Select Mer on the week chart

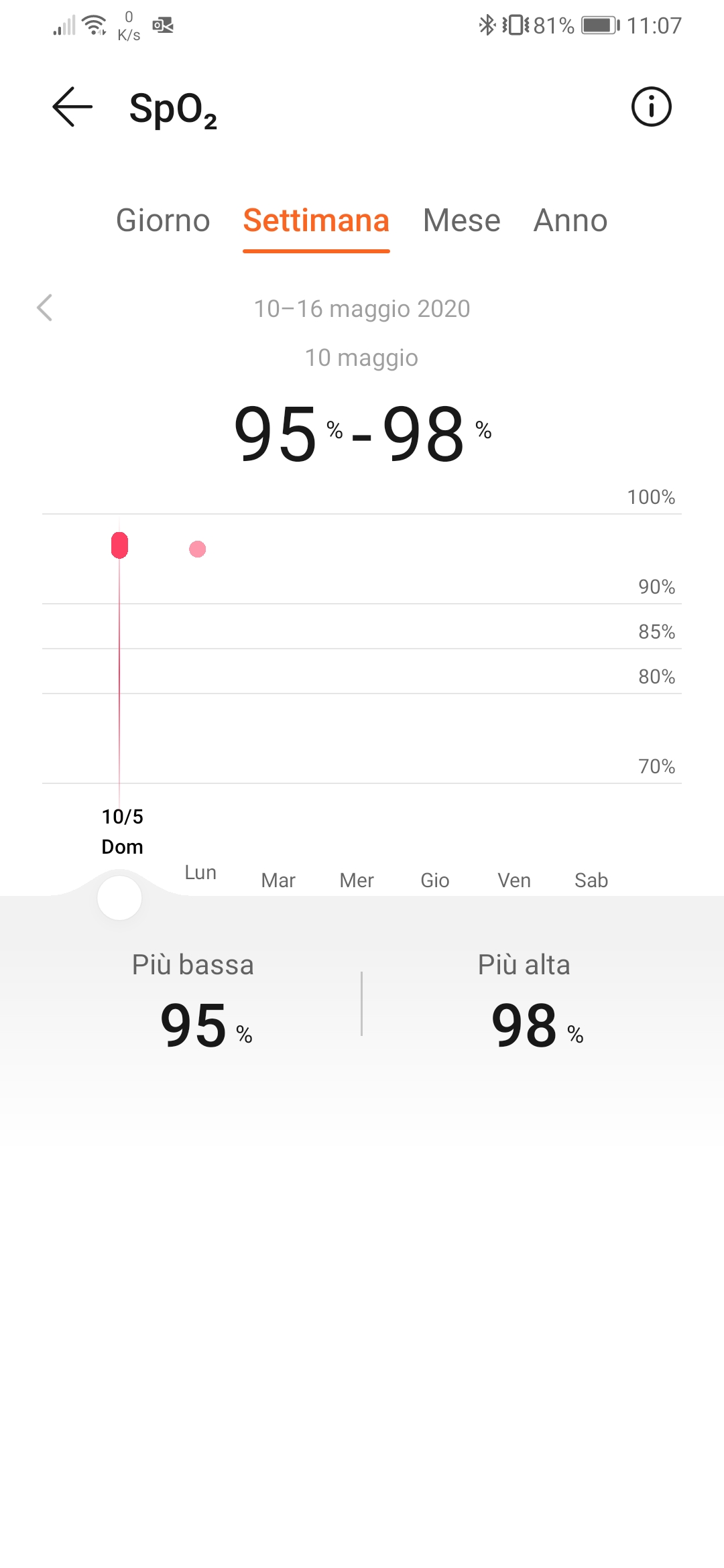pyautogui.click(x=357, y=880)
